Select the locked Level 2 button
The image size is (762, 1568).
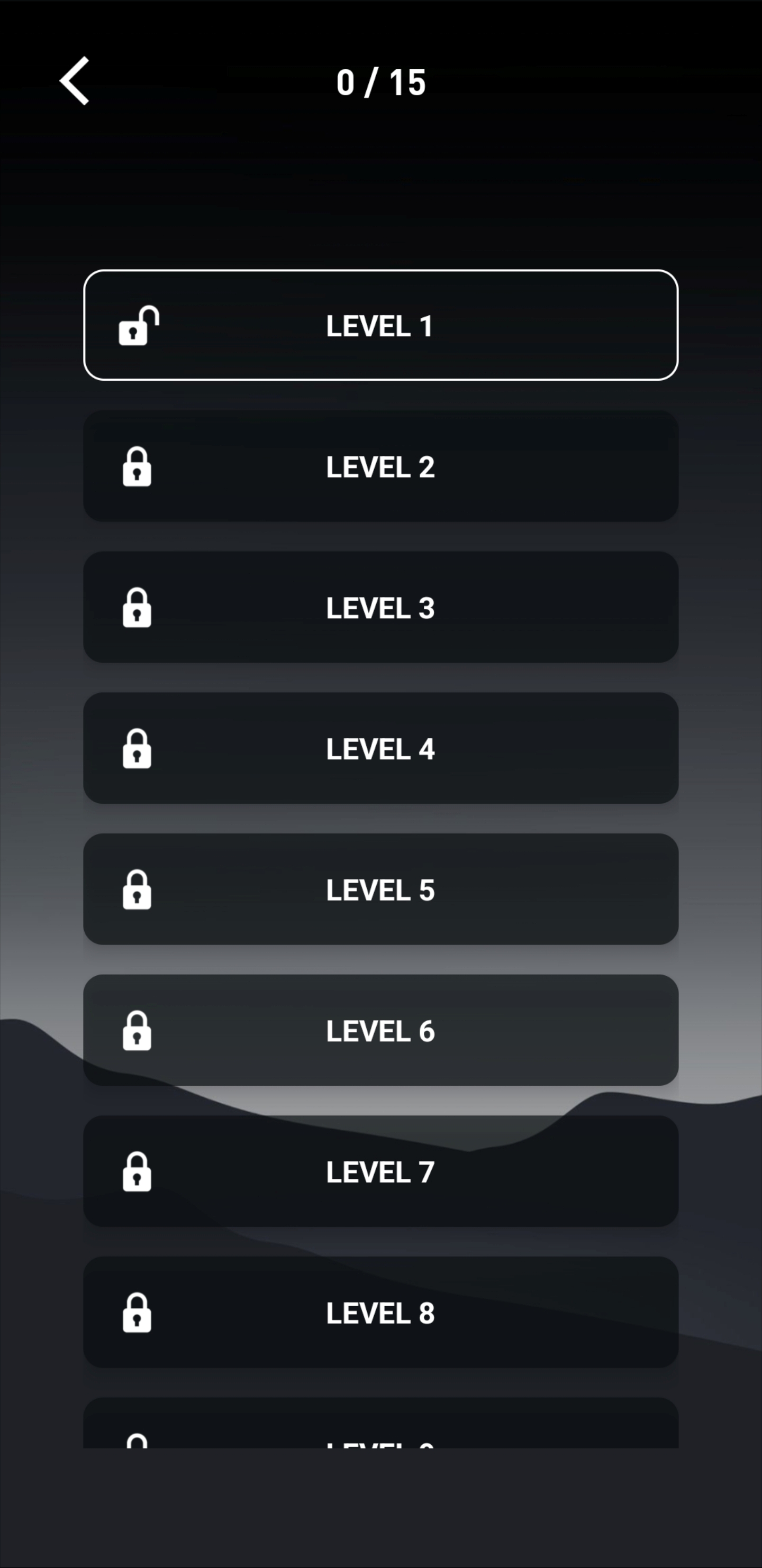point(380,466)
